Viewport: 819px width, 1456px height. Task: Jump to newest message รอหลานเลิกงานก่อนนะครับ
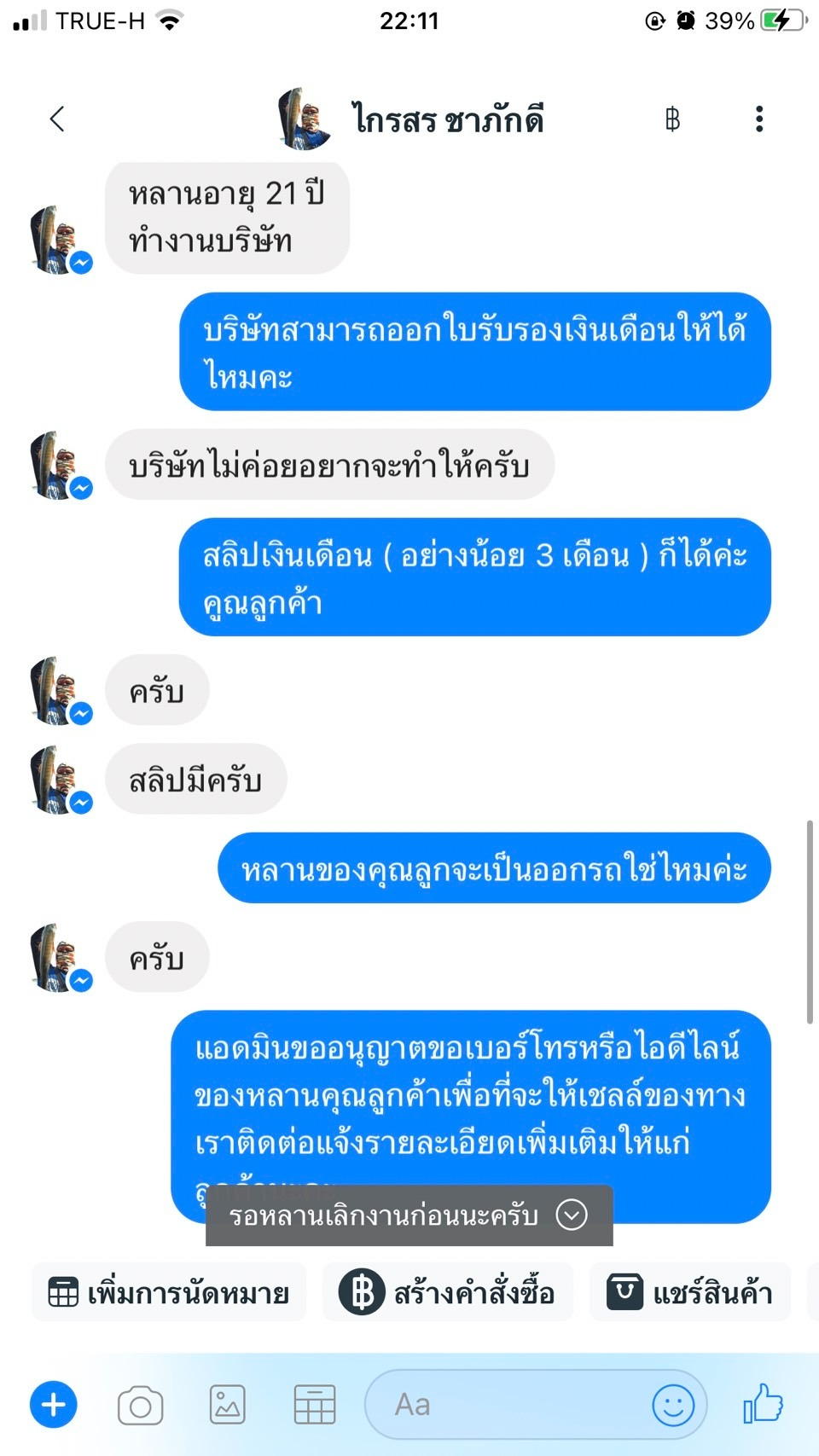(409, 1215)
